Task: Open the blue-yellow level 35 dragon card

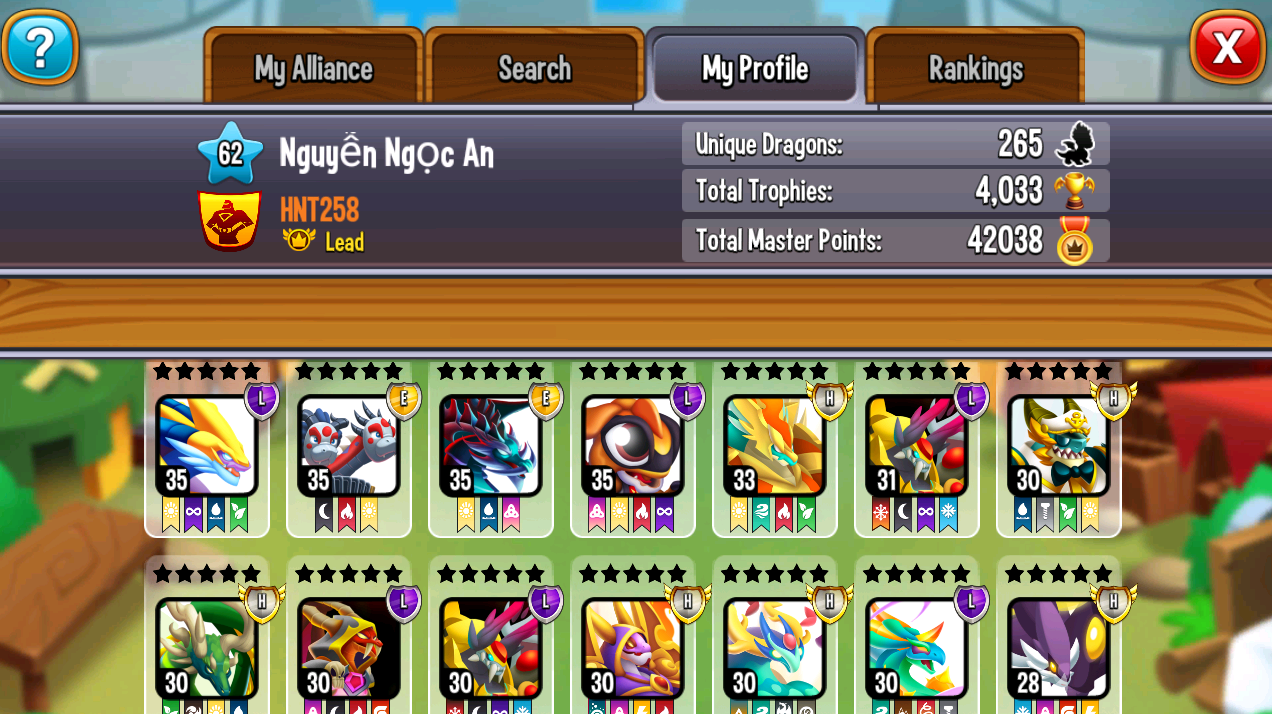Action: [207, 448]
